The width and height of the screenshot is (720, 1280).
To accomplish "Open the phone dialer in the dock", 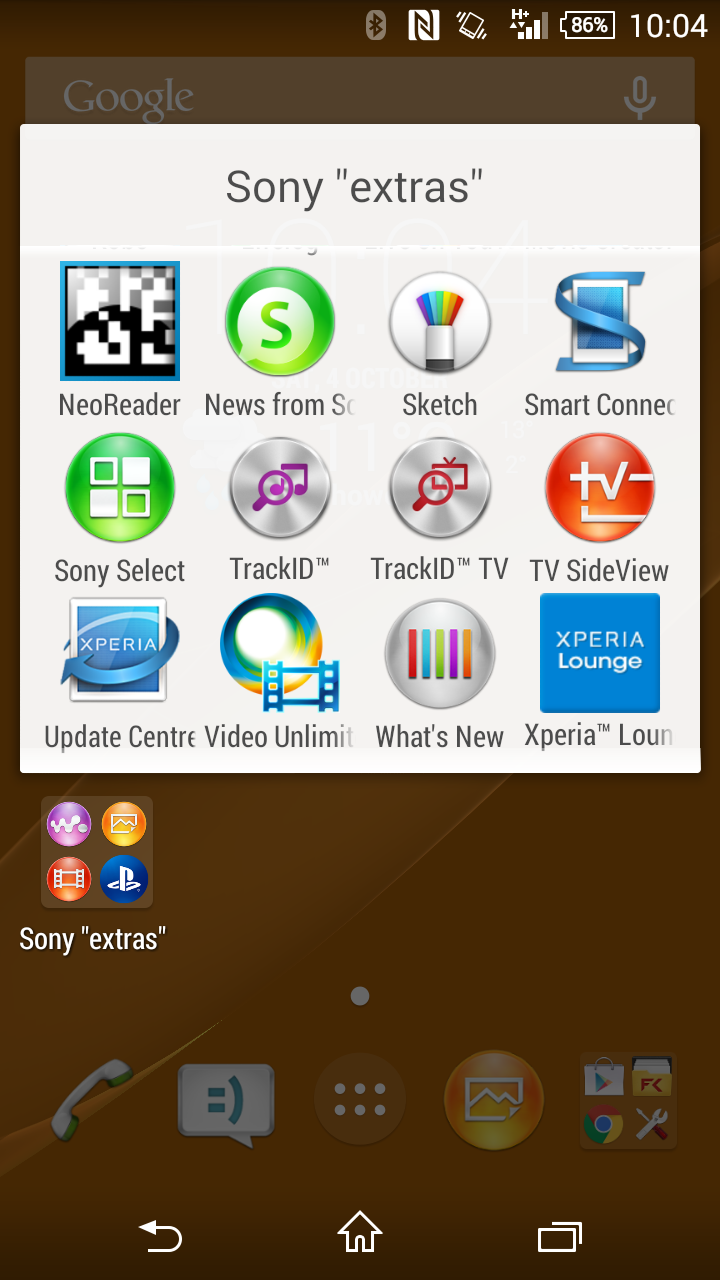I will click(x=92, y=1100).
